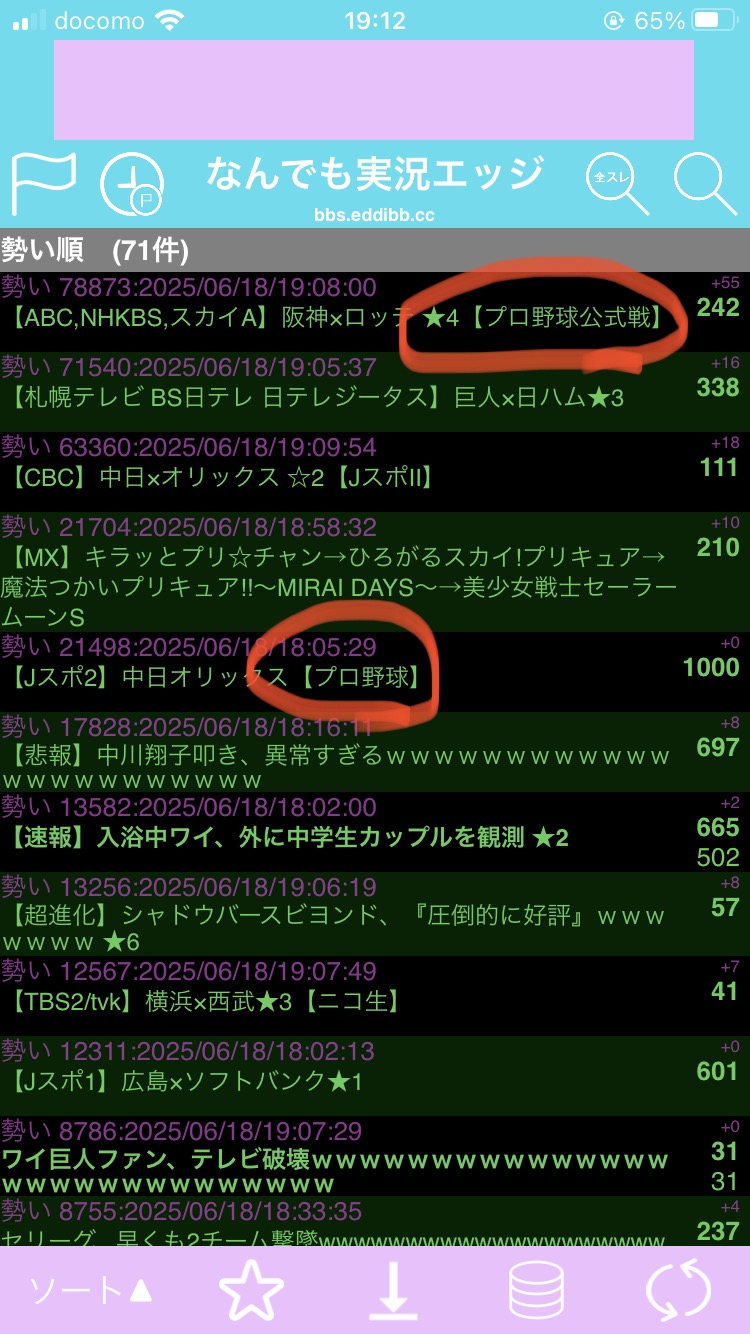
Task: Open the magnifier search icon
Action: (705, 184)
